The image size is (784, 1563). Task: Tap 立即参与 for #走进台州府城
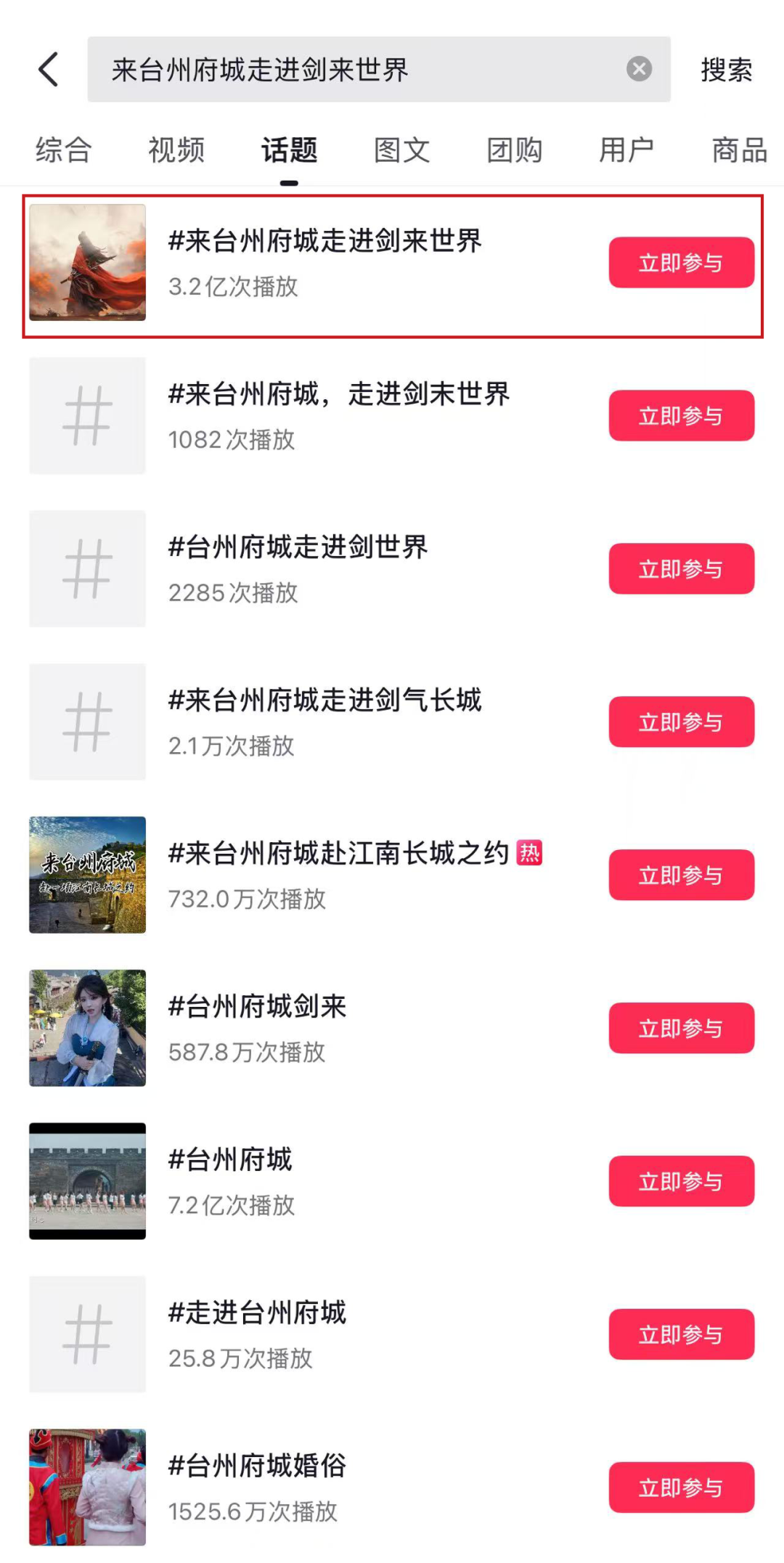[681, 1334]
